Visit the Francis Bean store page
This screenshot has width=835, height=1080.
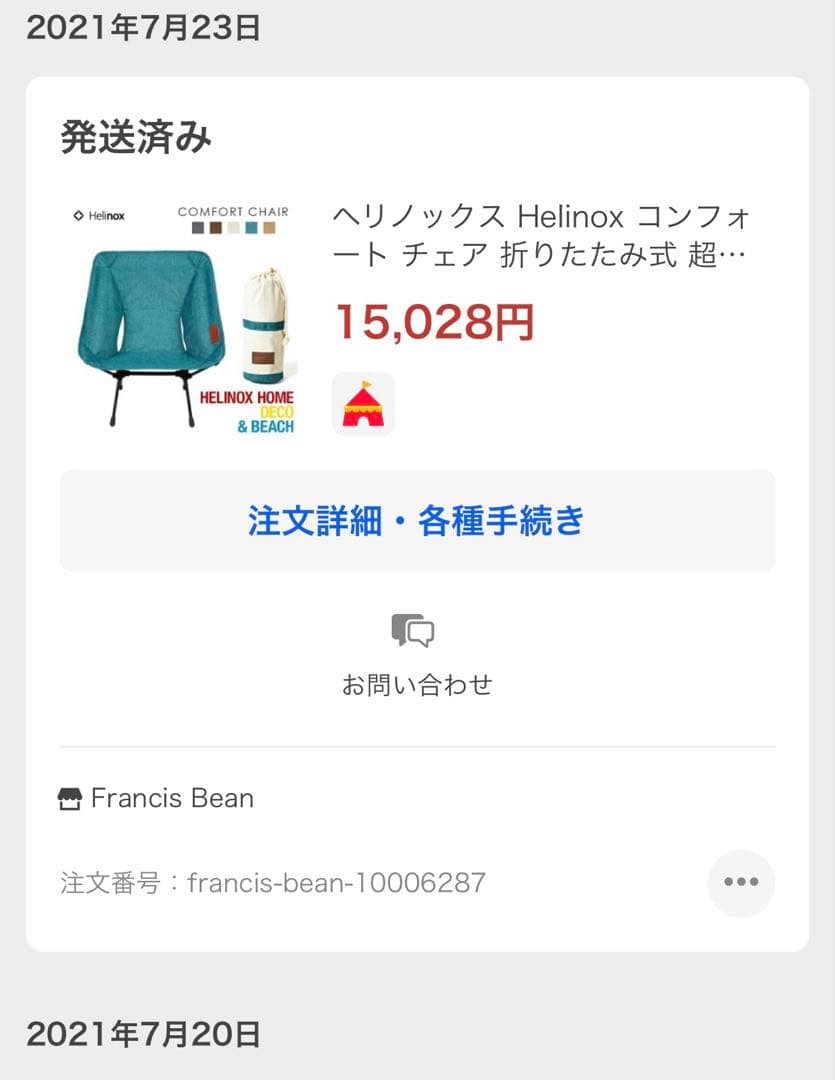[x=172, y=798]
